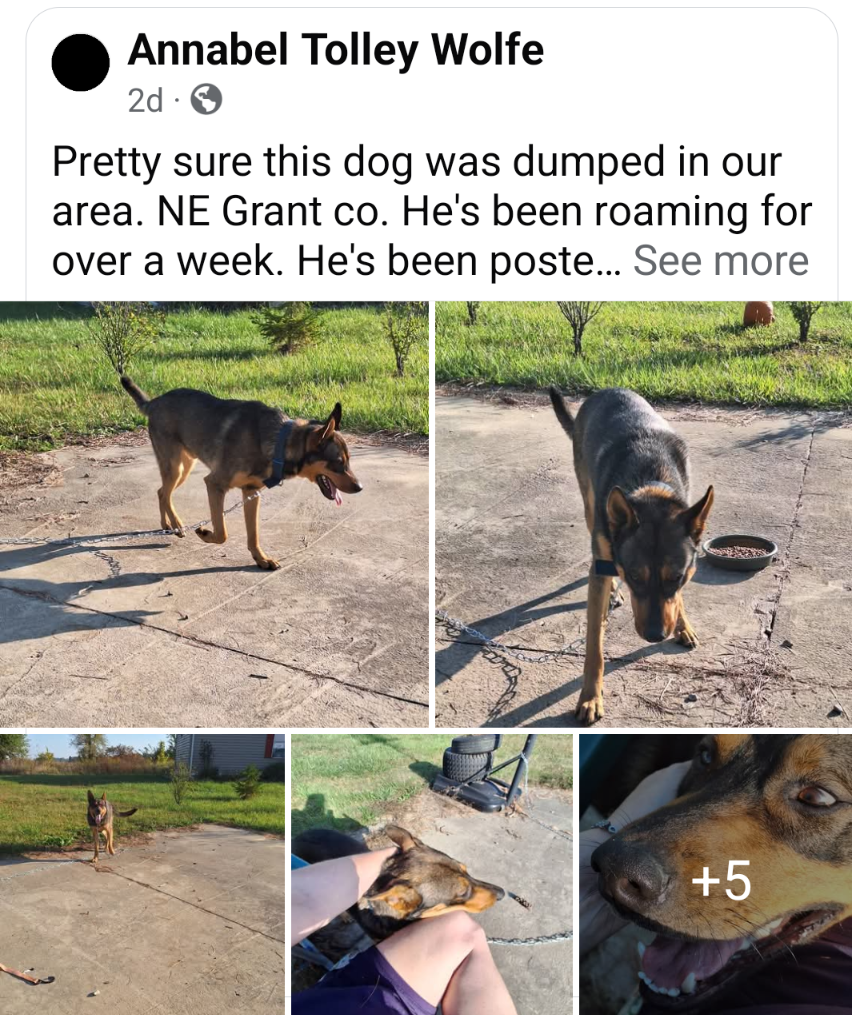The height and width of the screenshot is (1015, 852).
Task: Open Annabel Tolley Wolfe's profile name link
Action: [336, 50]
